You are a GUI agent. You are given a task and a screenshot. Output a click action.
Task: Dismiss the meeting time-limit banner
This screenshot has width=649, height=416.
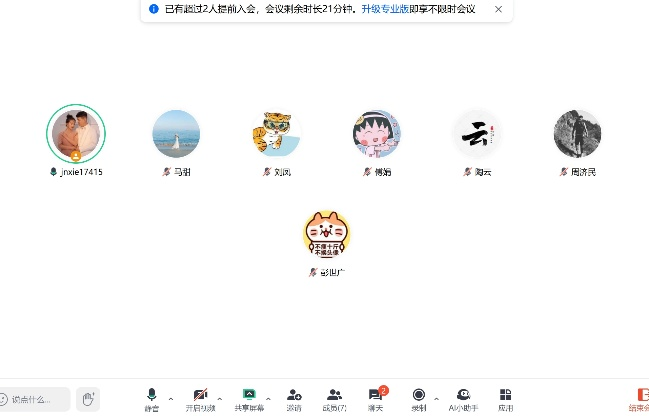tap(498, 9)
